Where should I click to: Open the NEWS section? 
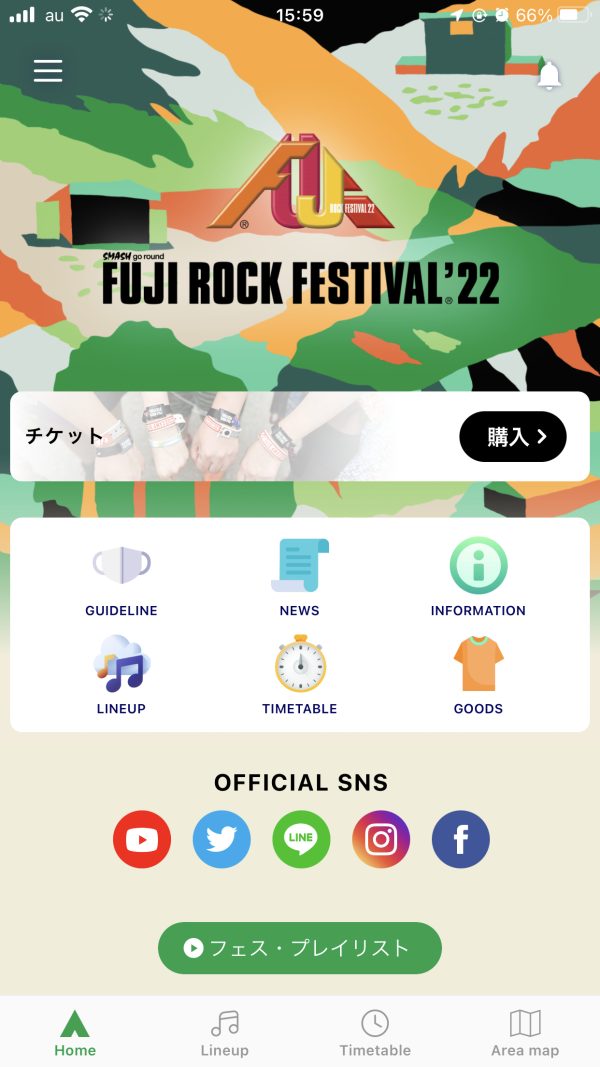[299, 579]
